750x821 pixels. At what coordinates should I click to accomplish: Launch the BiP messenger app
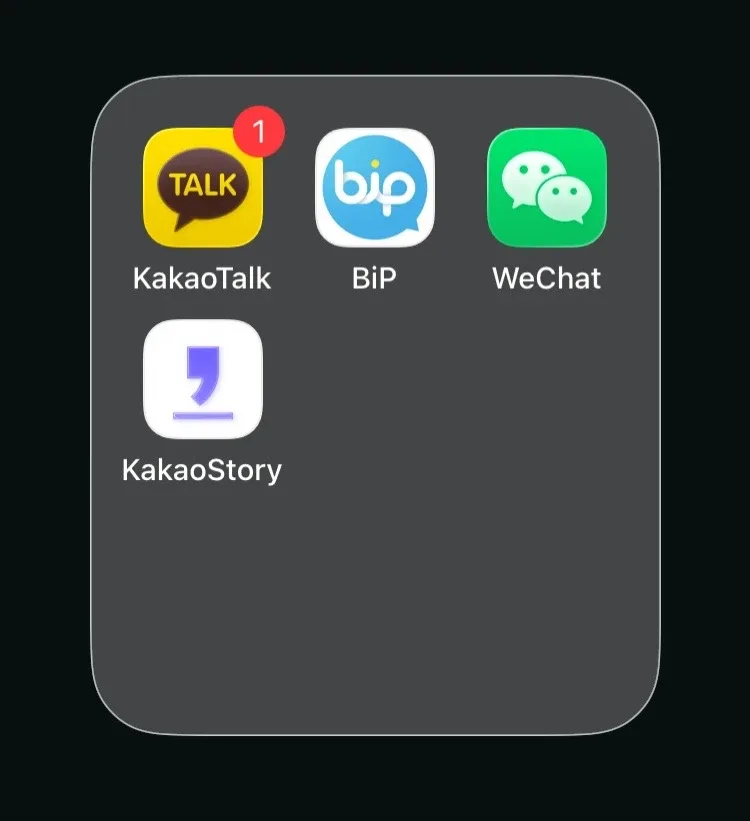click(375, 187)
